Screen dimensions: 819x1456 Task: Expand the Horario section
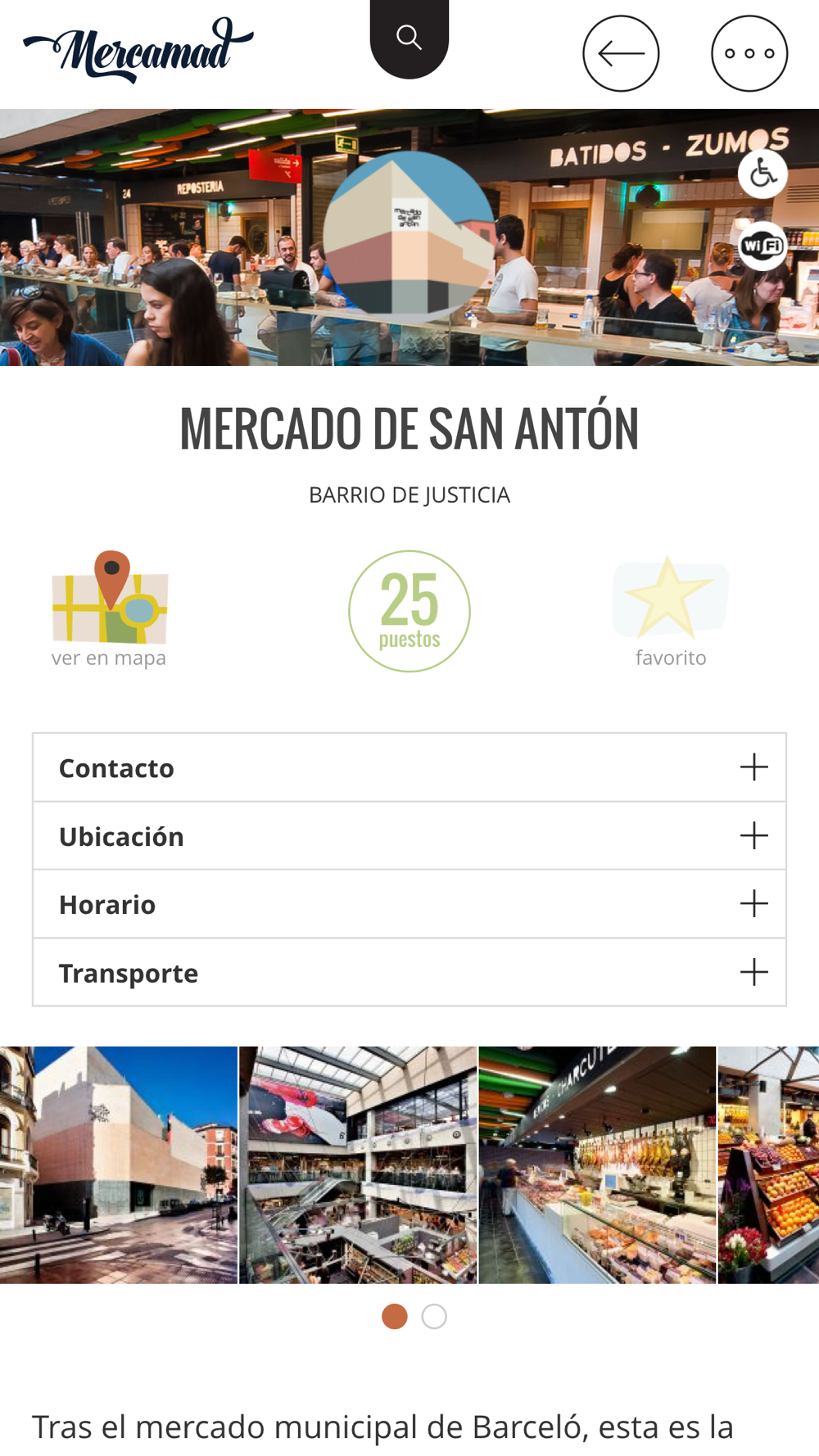point(409,904)
